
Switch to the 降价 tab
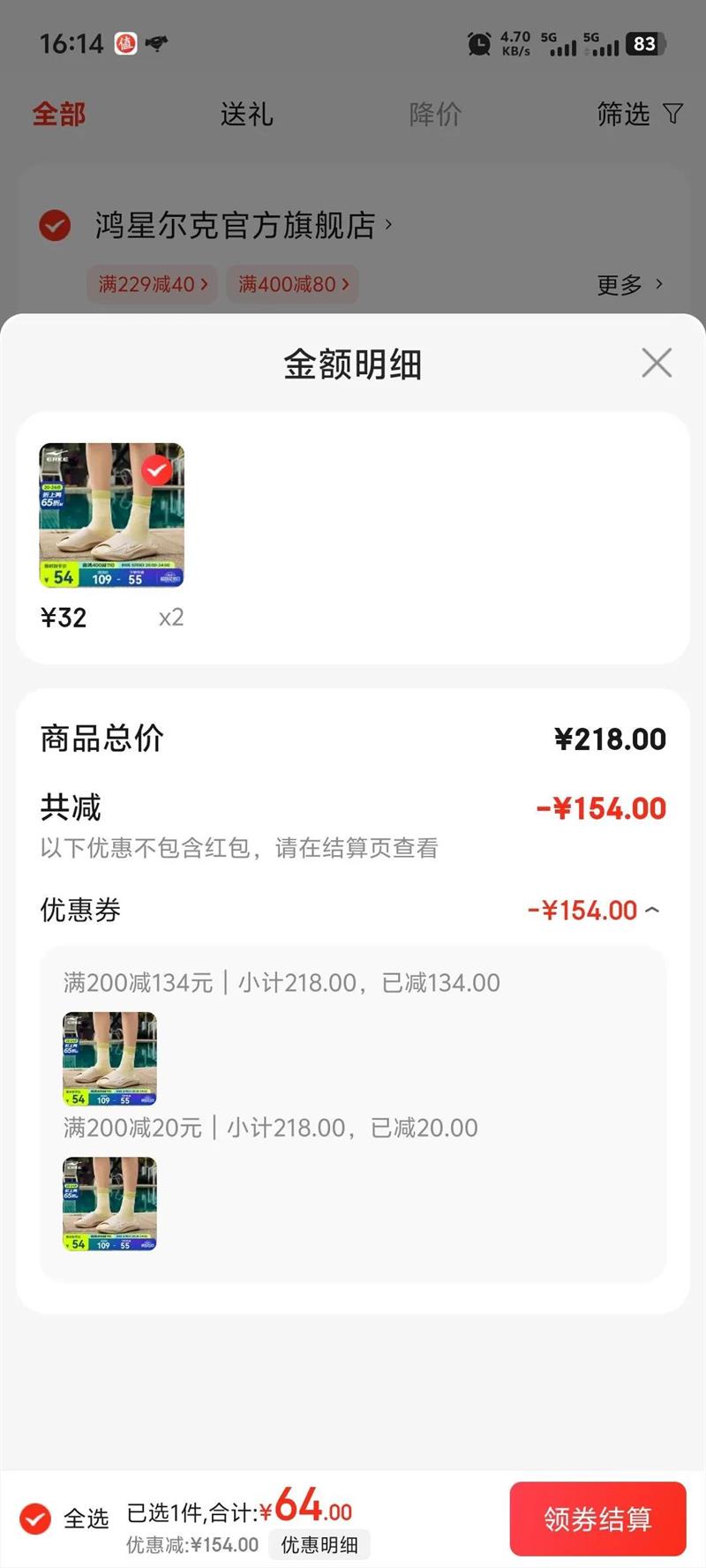[x=435, y=114]
